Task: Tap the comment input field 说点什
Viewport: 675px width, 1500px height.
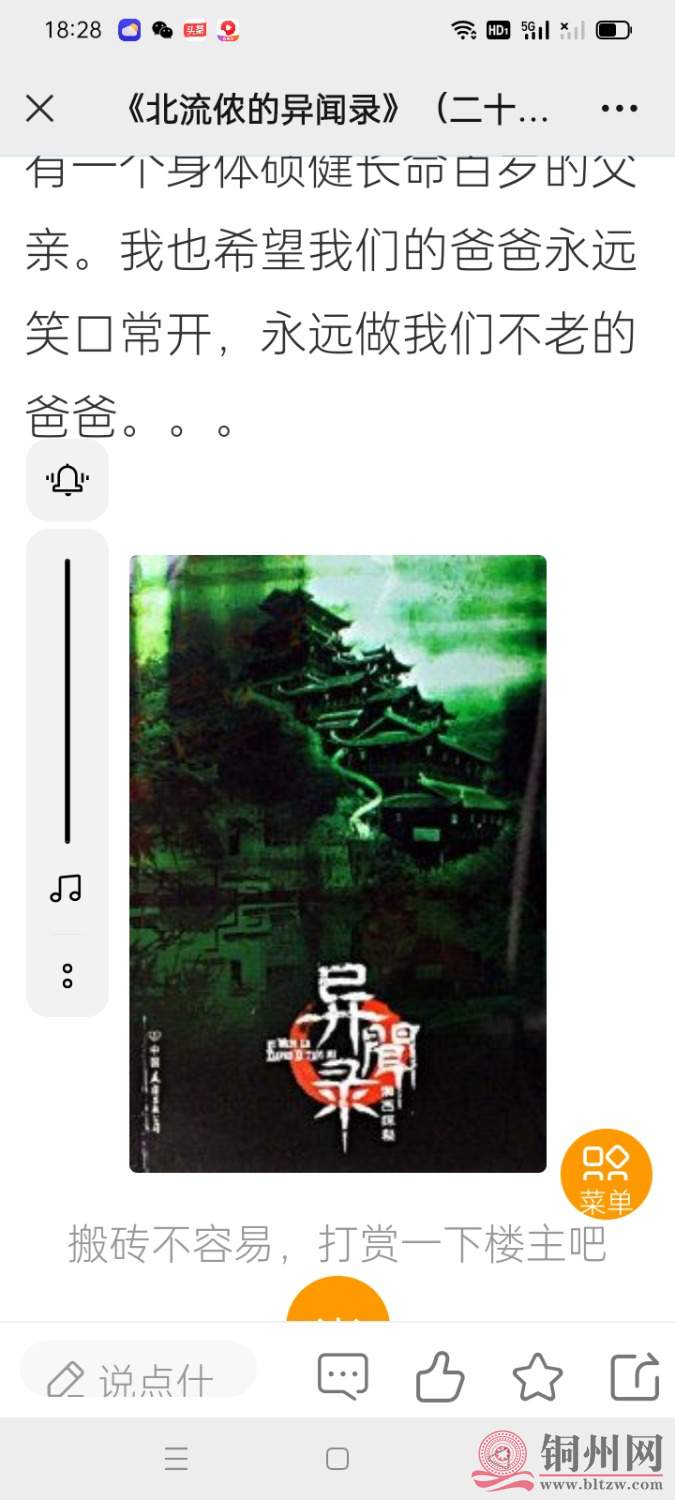Action: click(138, 1378)
